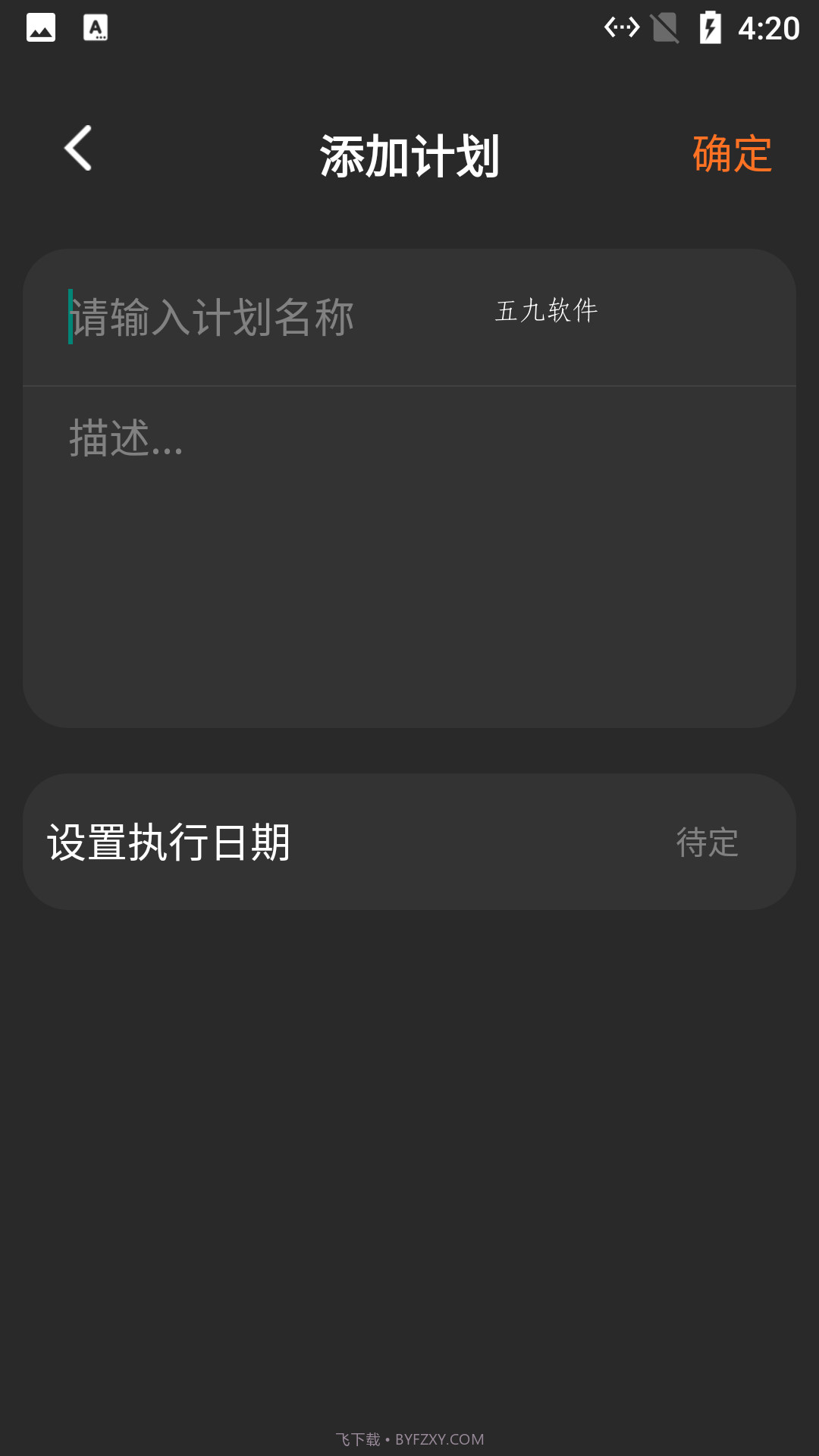Click the gallery notification icon in status bar
Image resolution: width=819 pixels, height=1456 pixels.
pos(42,28)
